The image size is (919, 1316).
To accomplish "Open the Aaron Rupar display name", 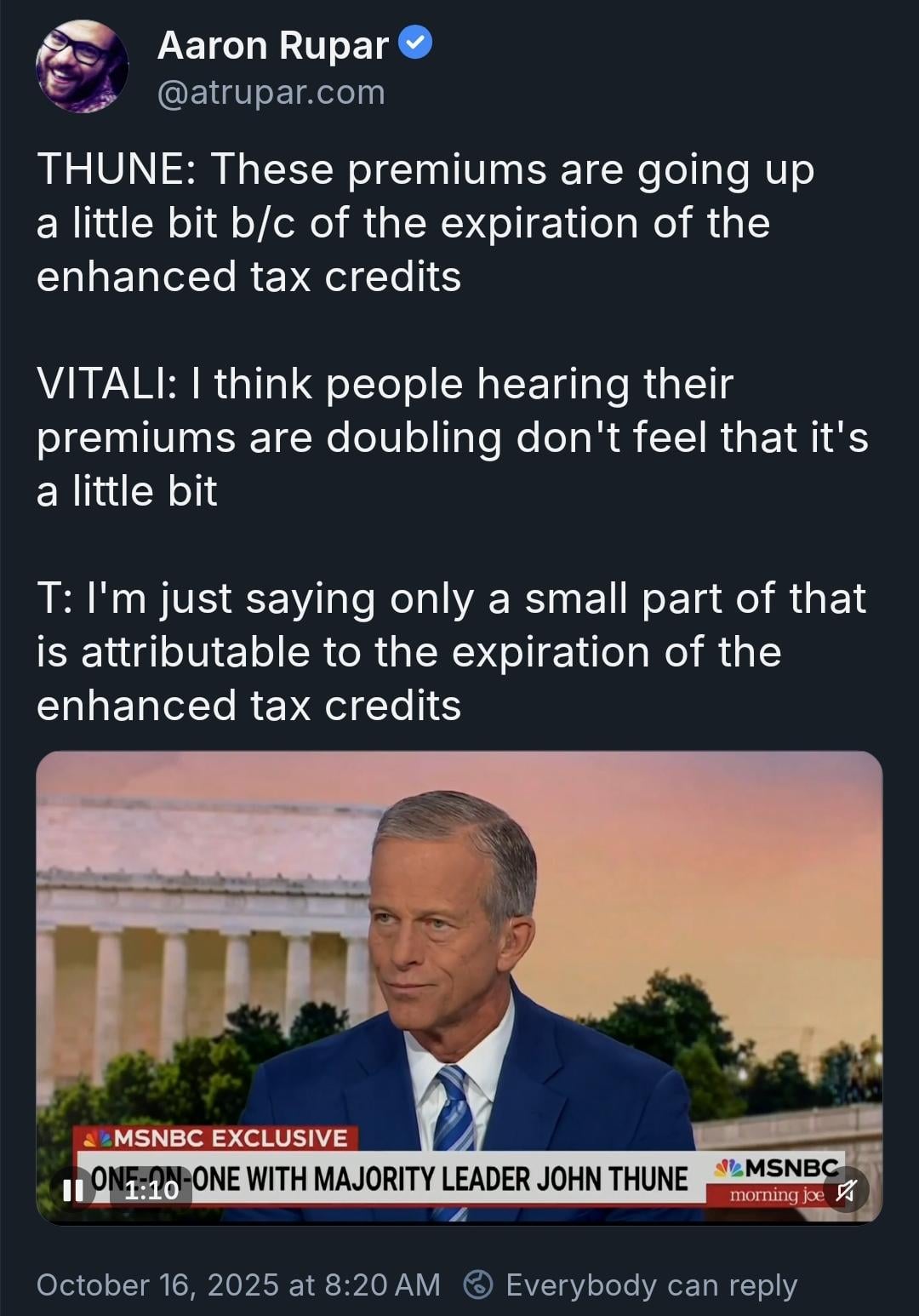I will point(273,45).
